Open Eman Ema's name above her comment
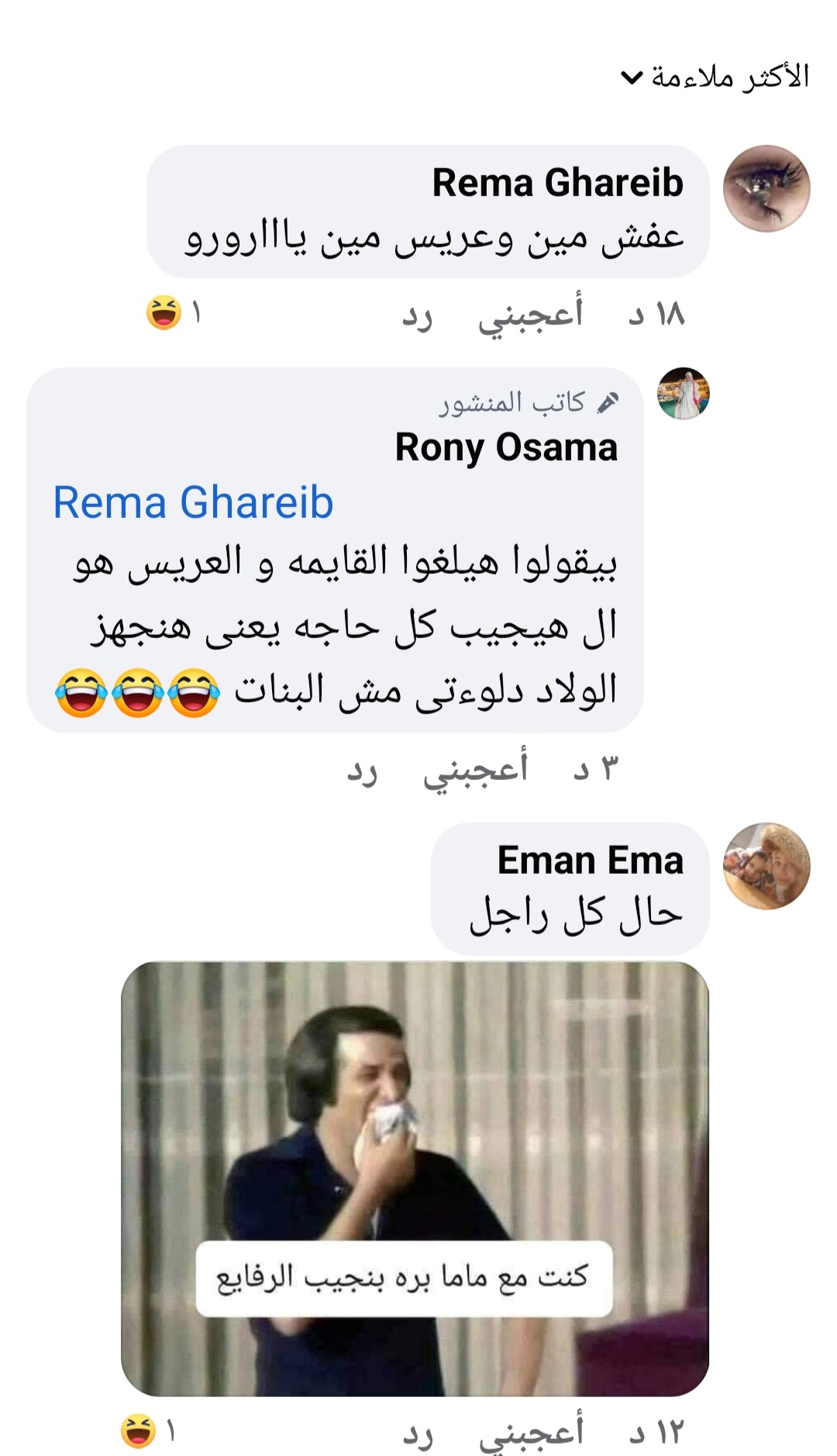The image size is (837, 1456). click(590, 860)
